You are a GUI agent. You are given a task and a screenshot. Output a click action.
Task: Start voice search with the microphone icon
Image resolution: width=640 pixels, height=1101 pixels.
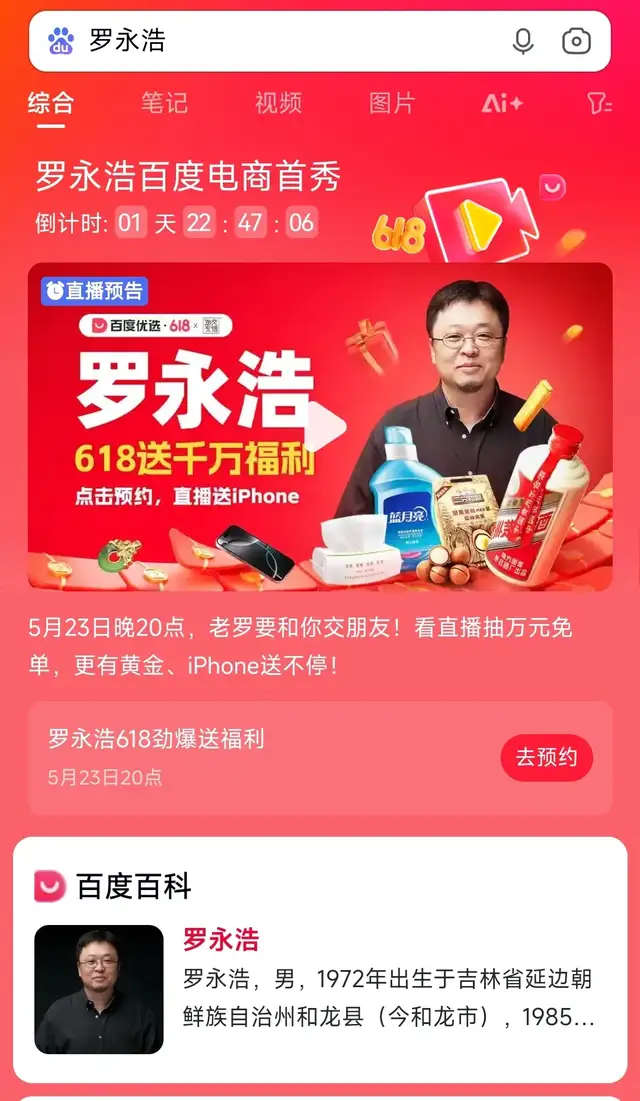pos(523,41)
